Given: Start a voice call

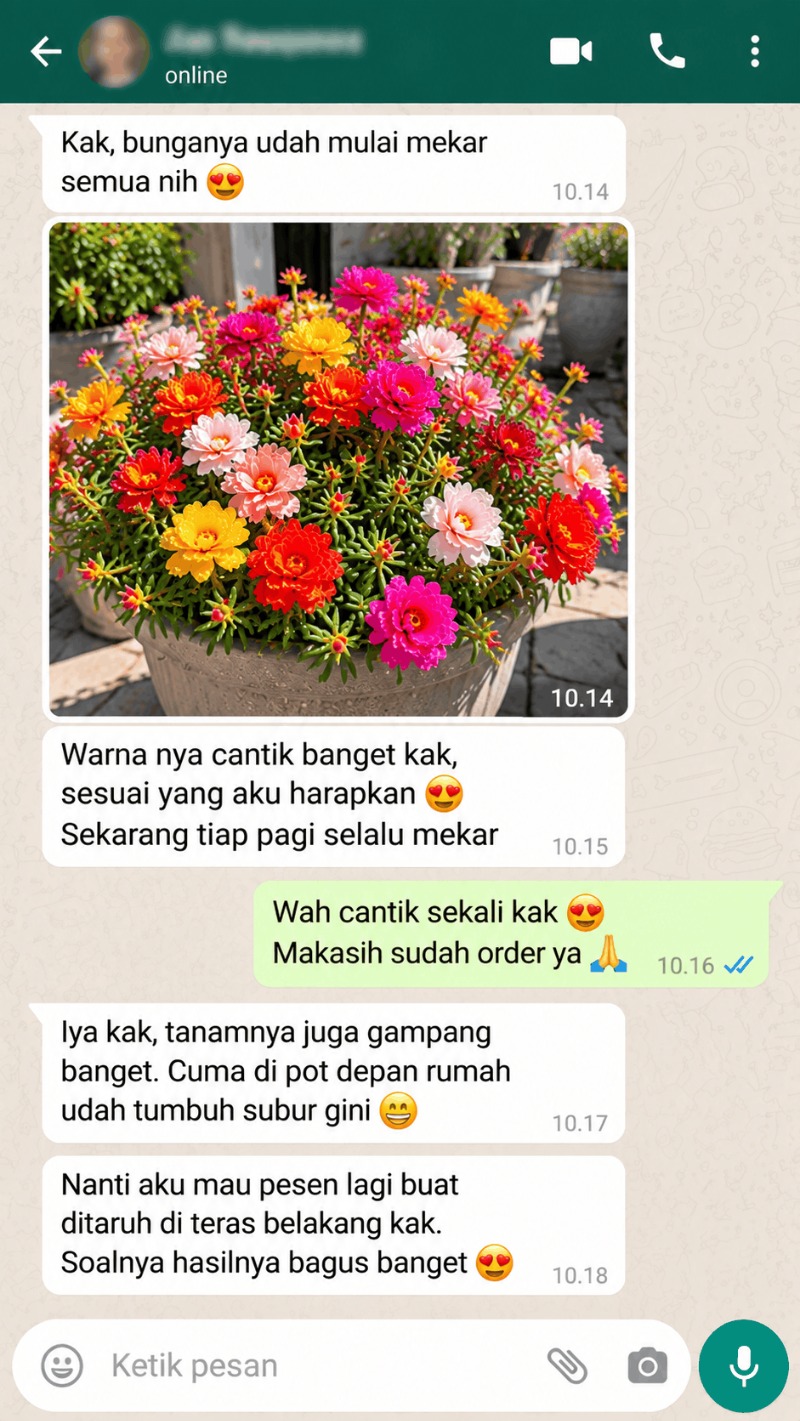Looking at the screenshot, I should pyautogui.click(x=667, y=51).
